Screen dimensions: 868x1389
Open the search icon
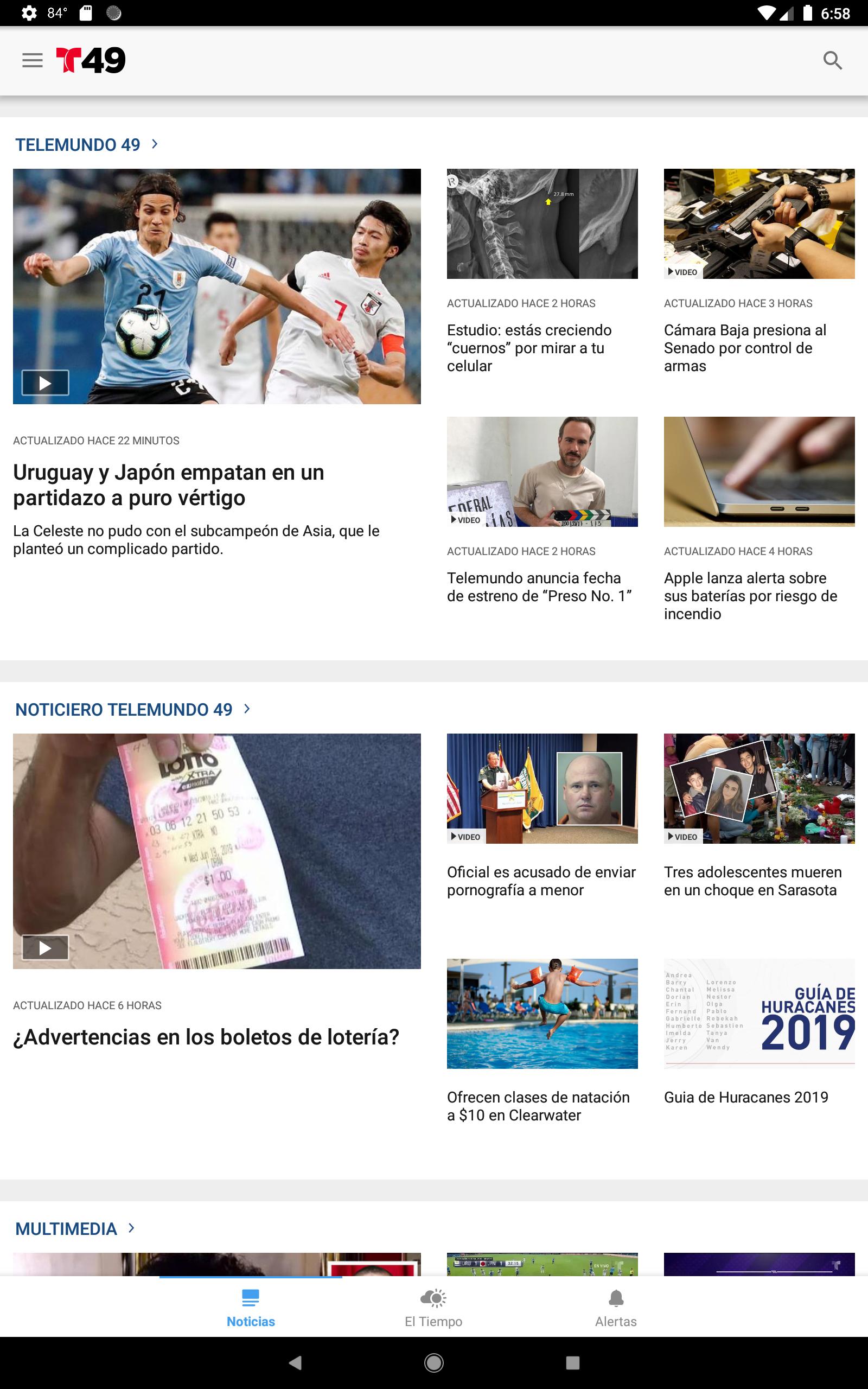tap(832, 60)
